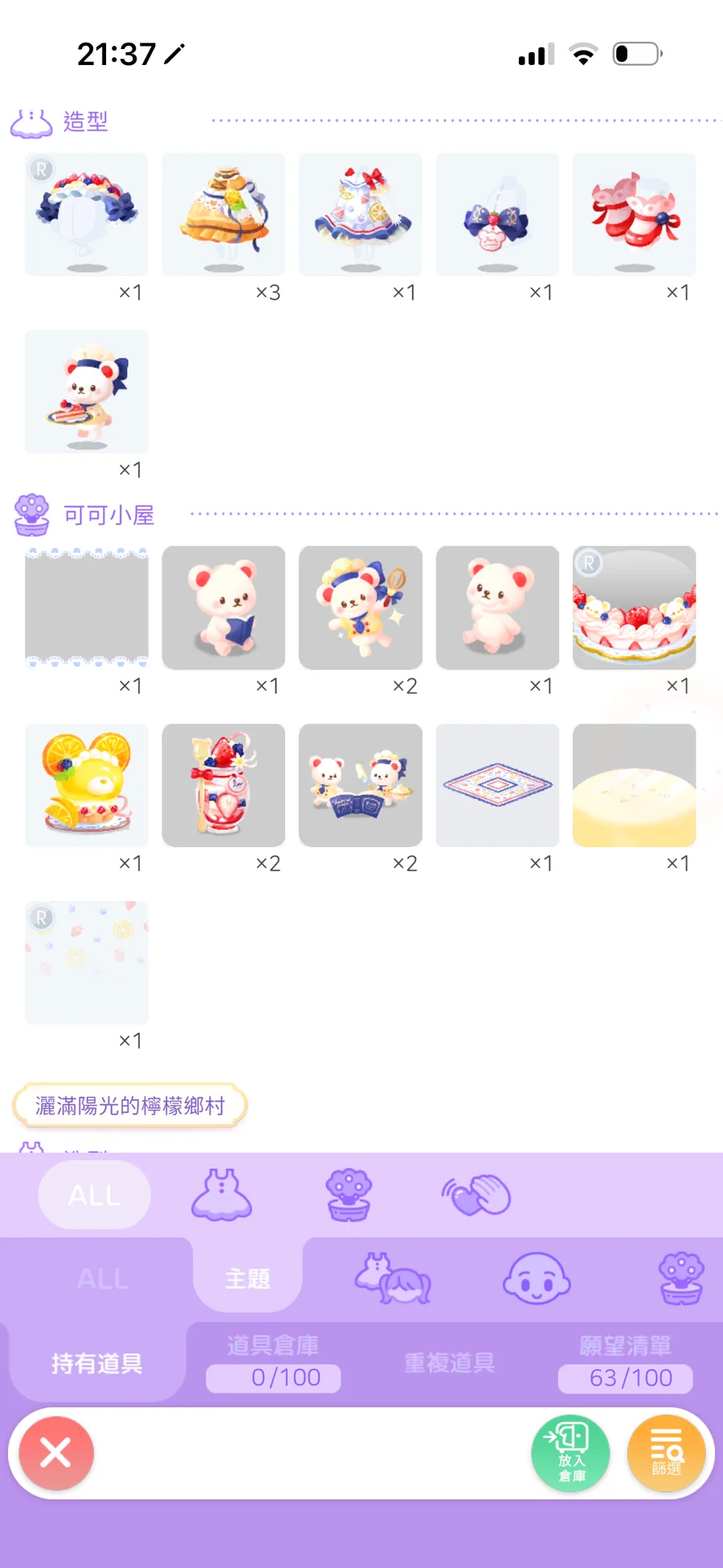
Task: Select the strawberry cake R item
Action: (x=634, y=608)
